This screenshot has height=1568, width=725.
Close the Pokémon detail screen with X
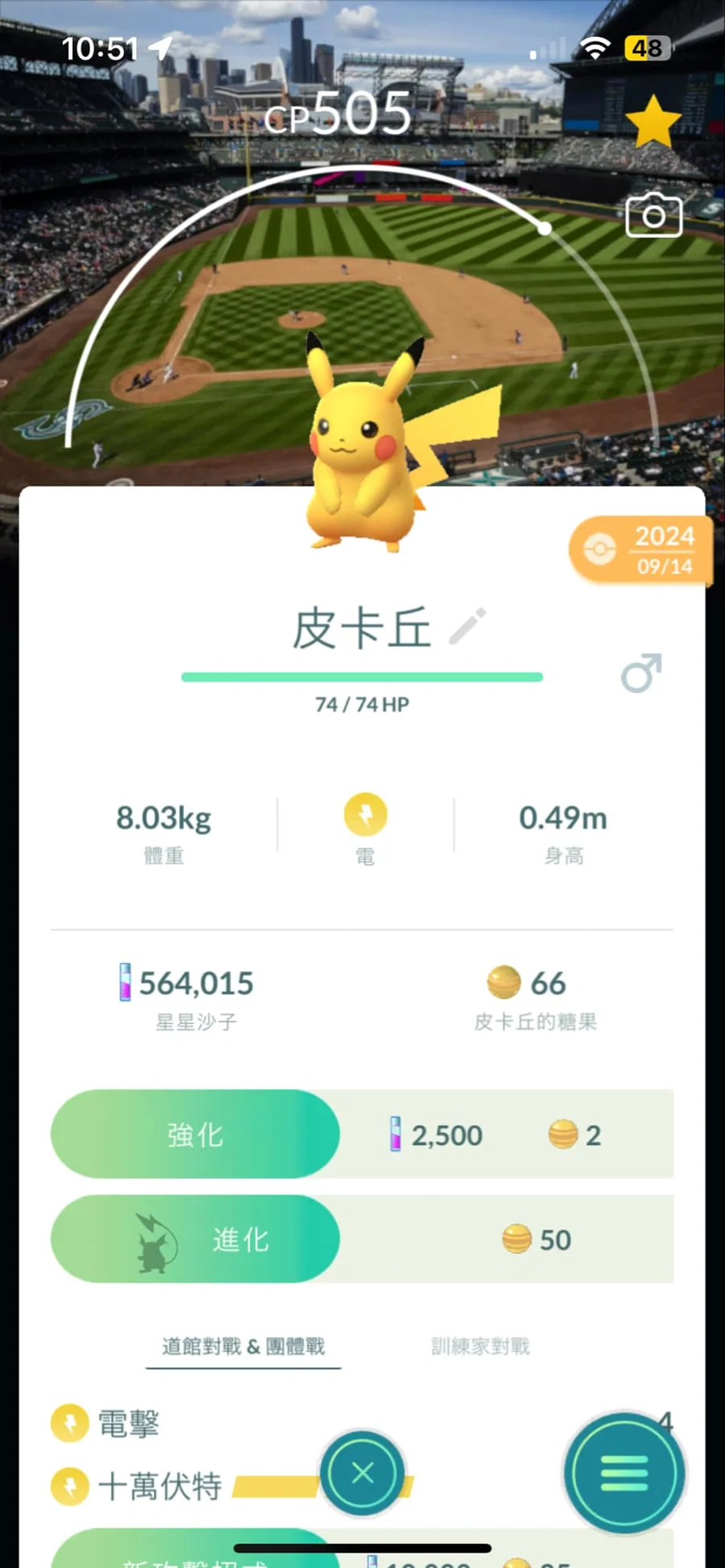(362, 1473)
